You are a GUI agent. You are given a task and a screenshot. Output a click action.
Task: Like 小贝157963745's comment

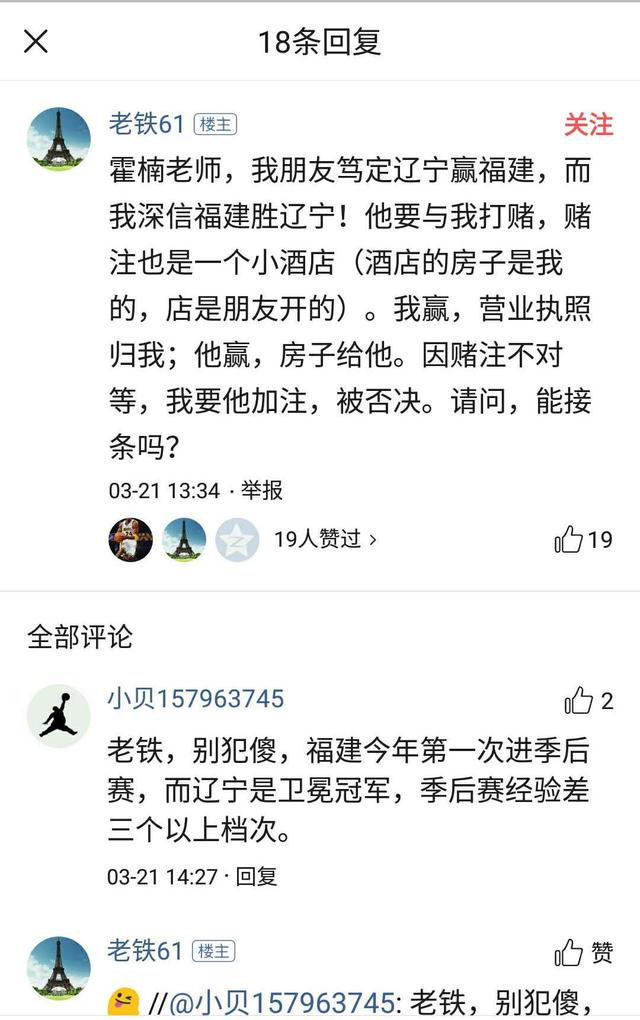pos(588,701)
